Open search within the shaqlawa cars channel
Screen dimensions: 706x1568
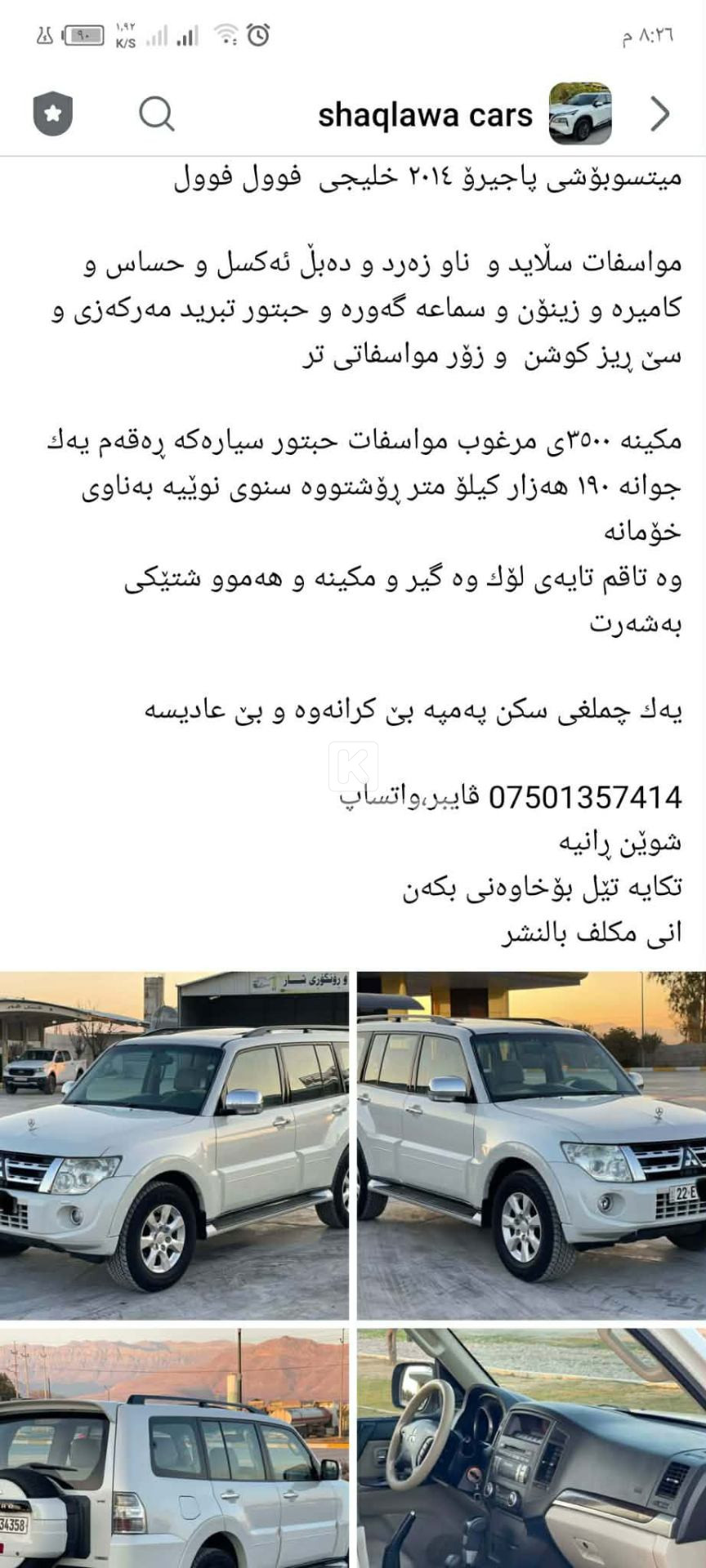pos(158,115)
